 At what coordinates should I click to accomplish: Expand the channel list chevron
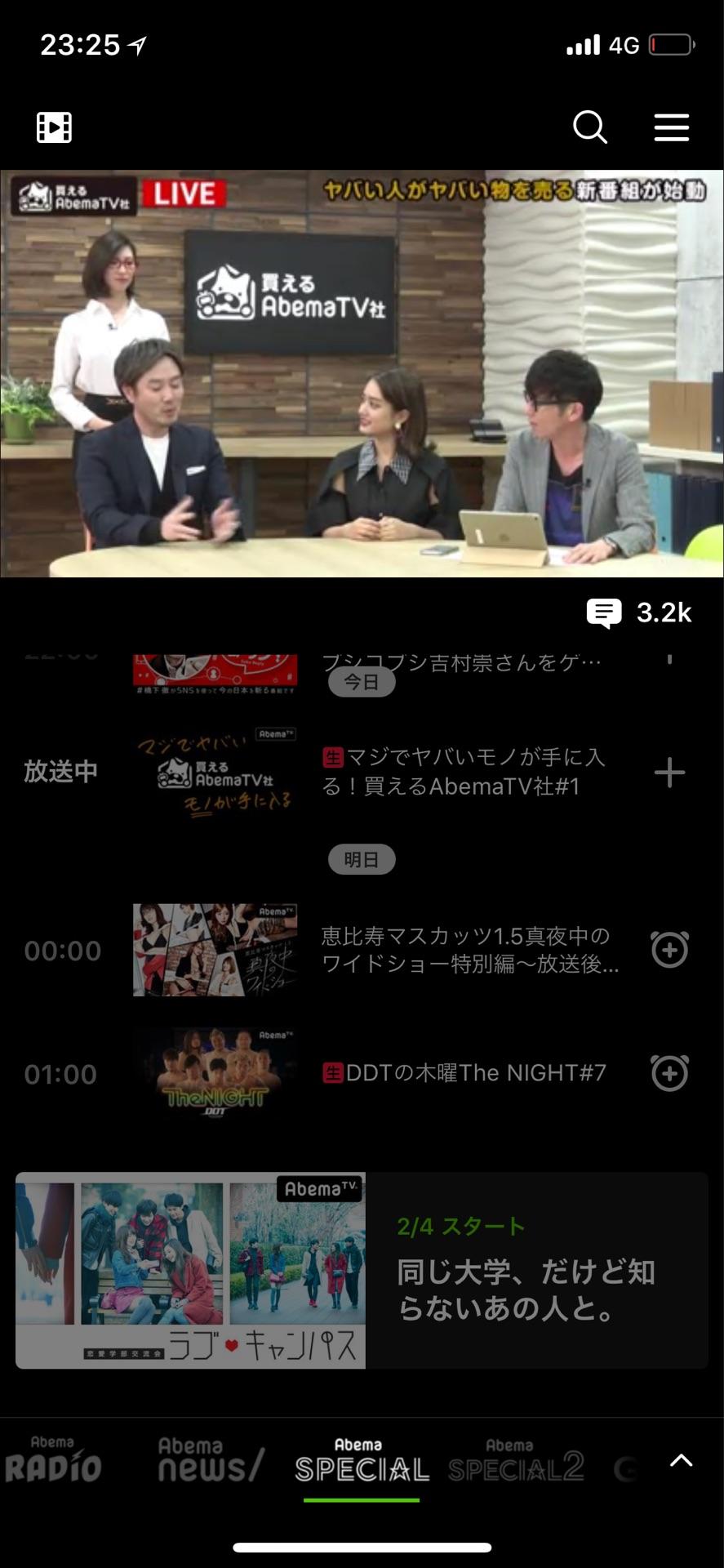681,1461
